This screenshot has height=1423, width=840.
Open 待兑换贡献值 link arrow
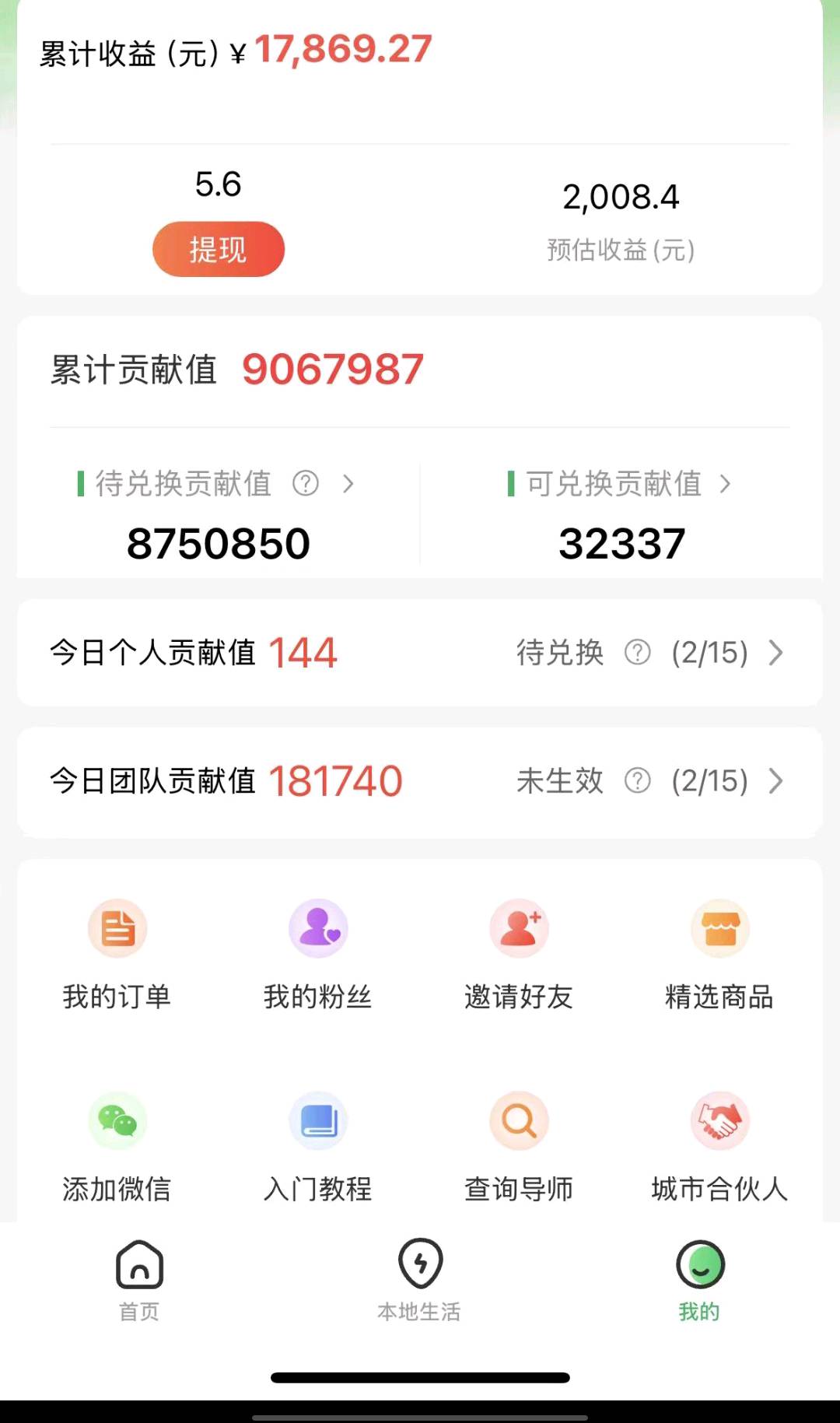tap(348, 483)
